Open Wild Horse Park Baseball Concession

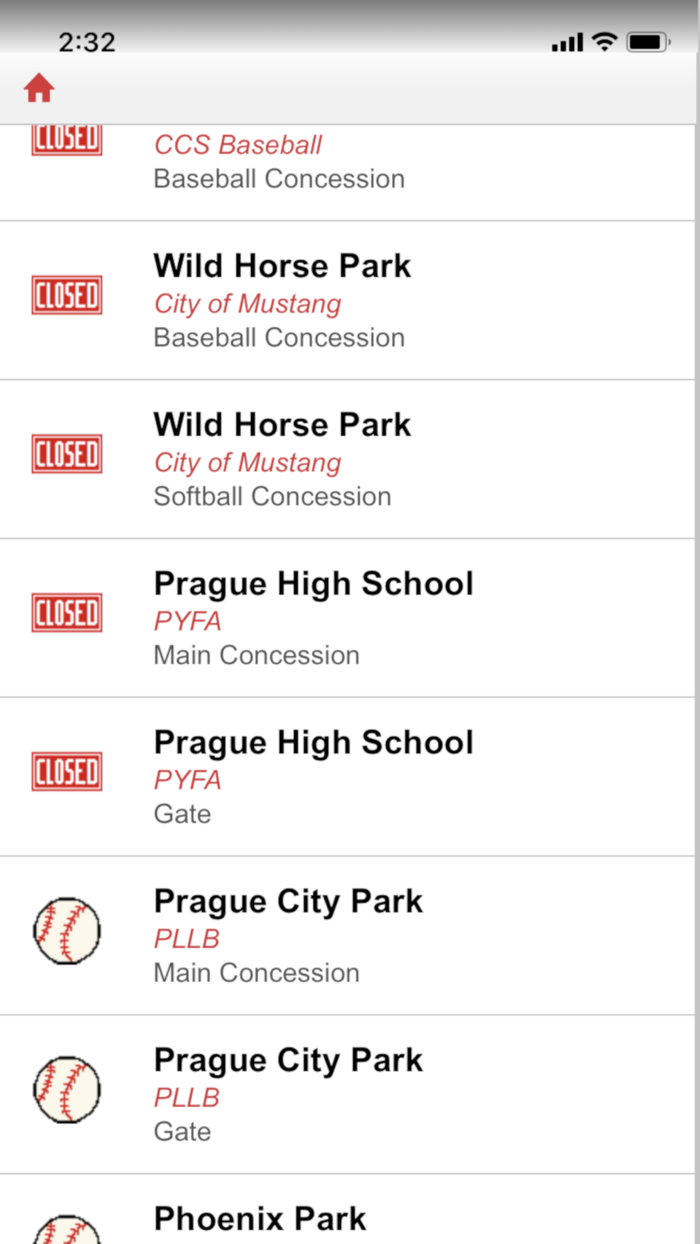[x=347, y=300]
